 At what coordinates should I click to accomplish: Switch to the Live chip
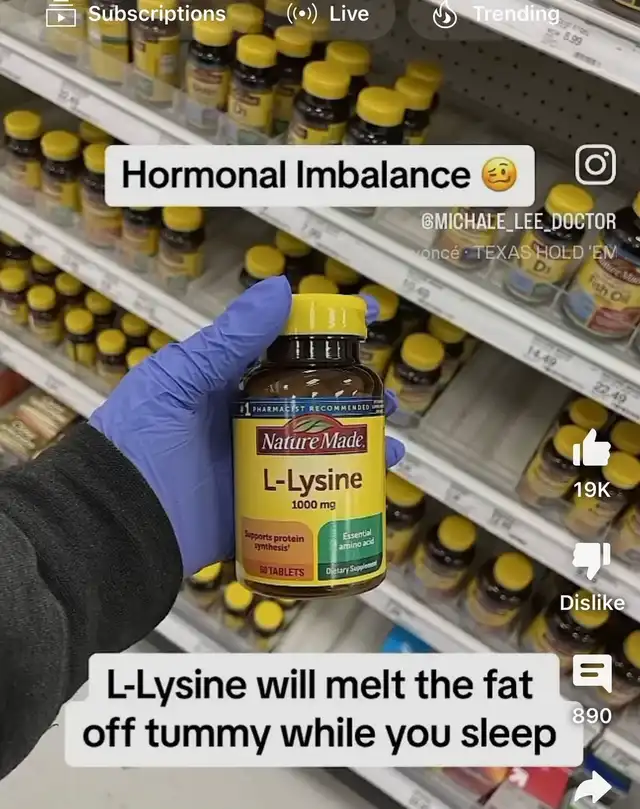click(328, 14)
